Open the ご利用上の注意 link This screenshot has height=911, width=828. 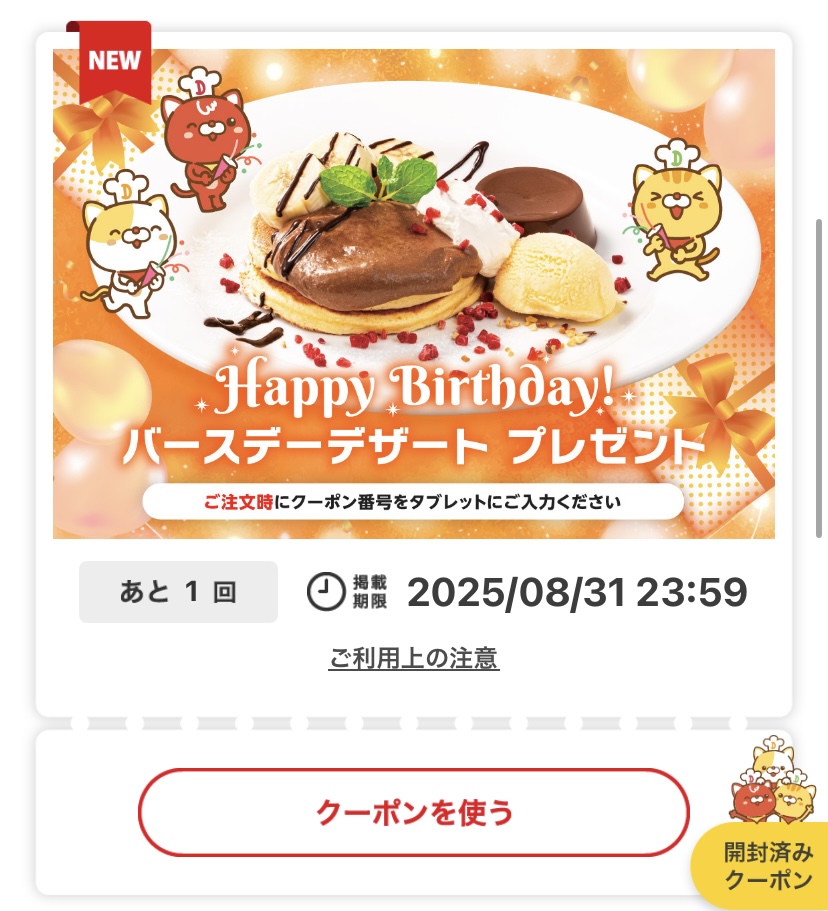pos(413,658)
